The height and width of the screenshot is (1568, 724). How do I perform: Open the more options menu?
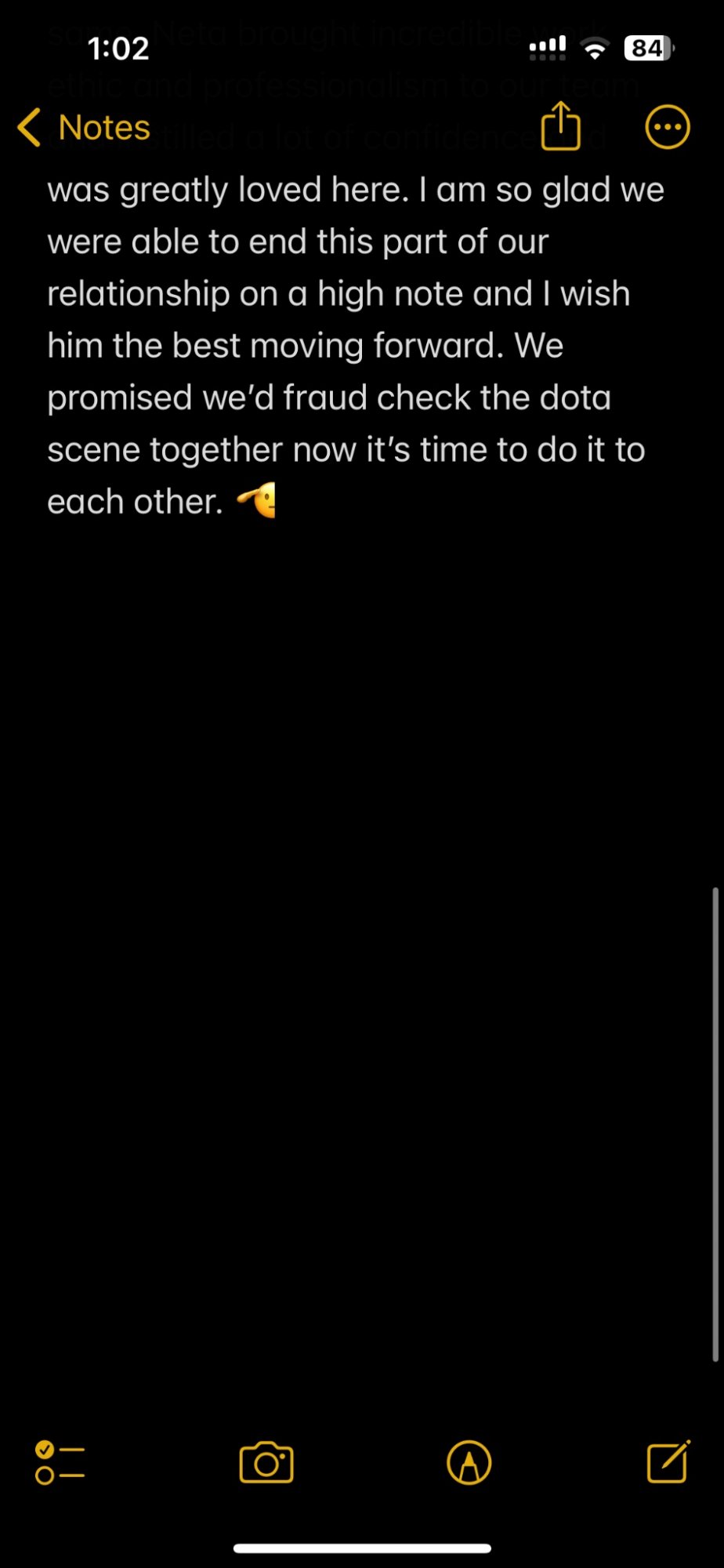667,127
